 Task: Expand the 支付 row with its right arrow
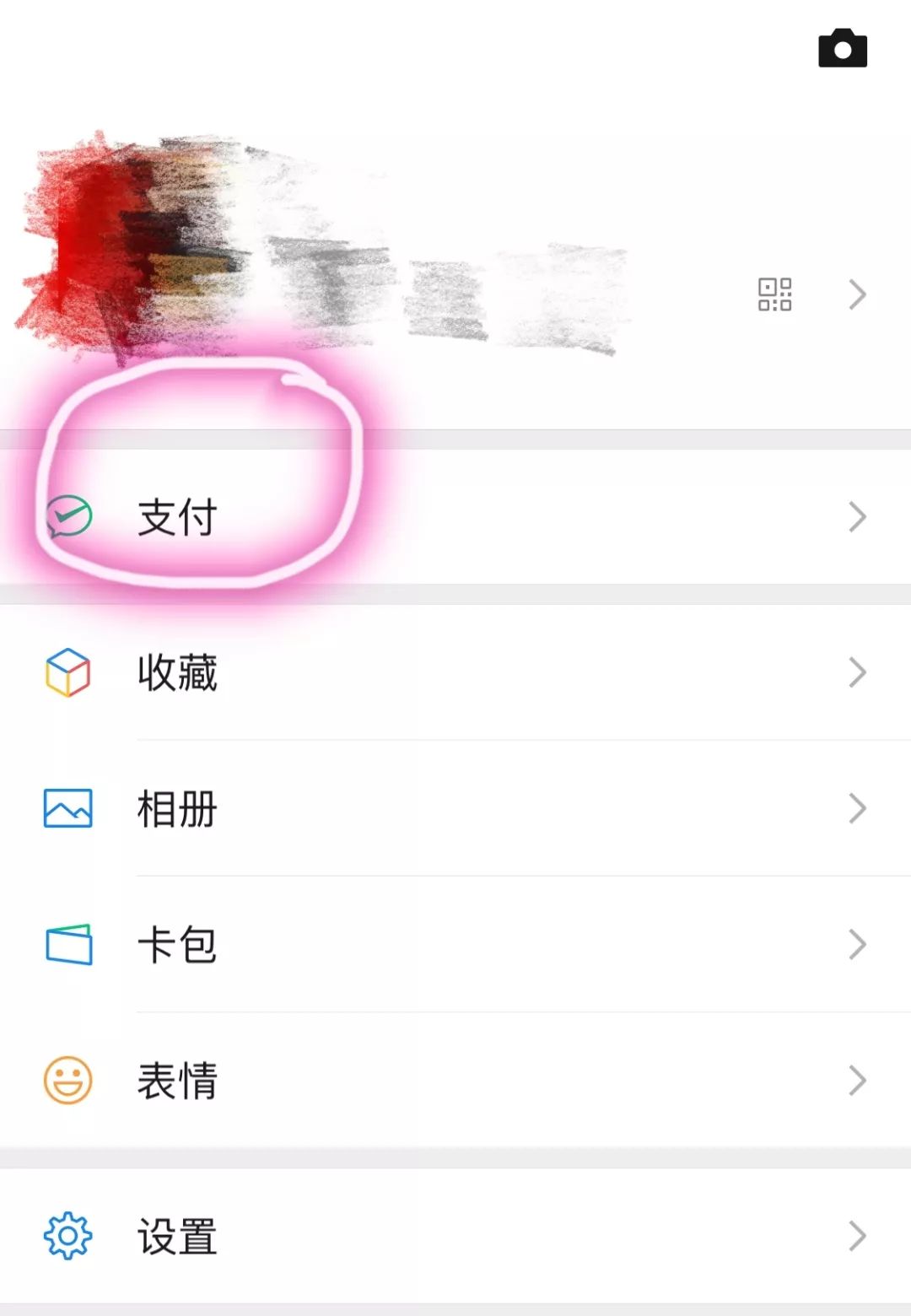(858, 516)
